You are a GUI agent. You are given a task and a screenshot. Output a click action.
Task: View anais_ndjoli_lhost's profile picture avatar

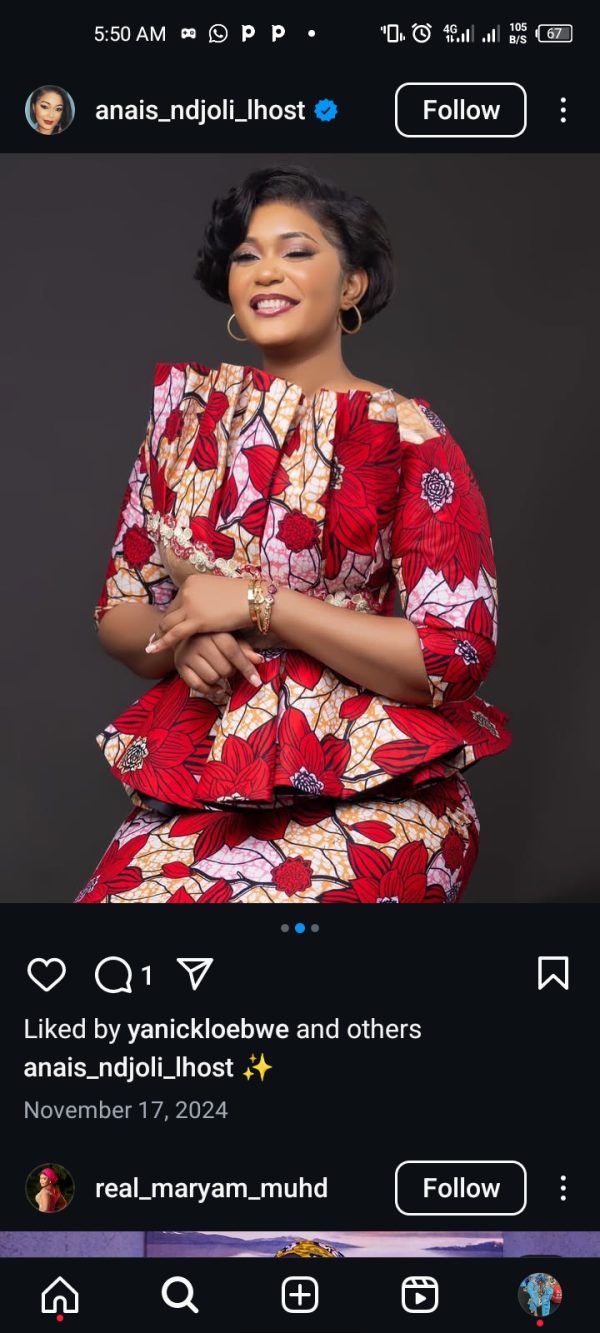tap(50, 110)
